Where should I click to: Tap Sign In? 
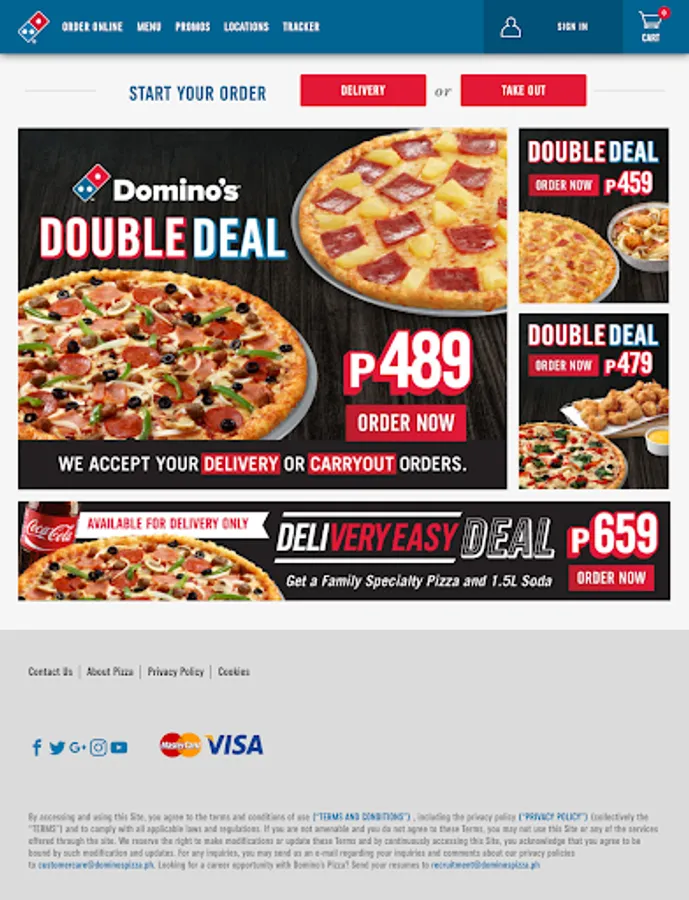click(572, 26)
